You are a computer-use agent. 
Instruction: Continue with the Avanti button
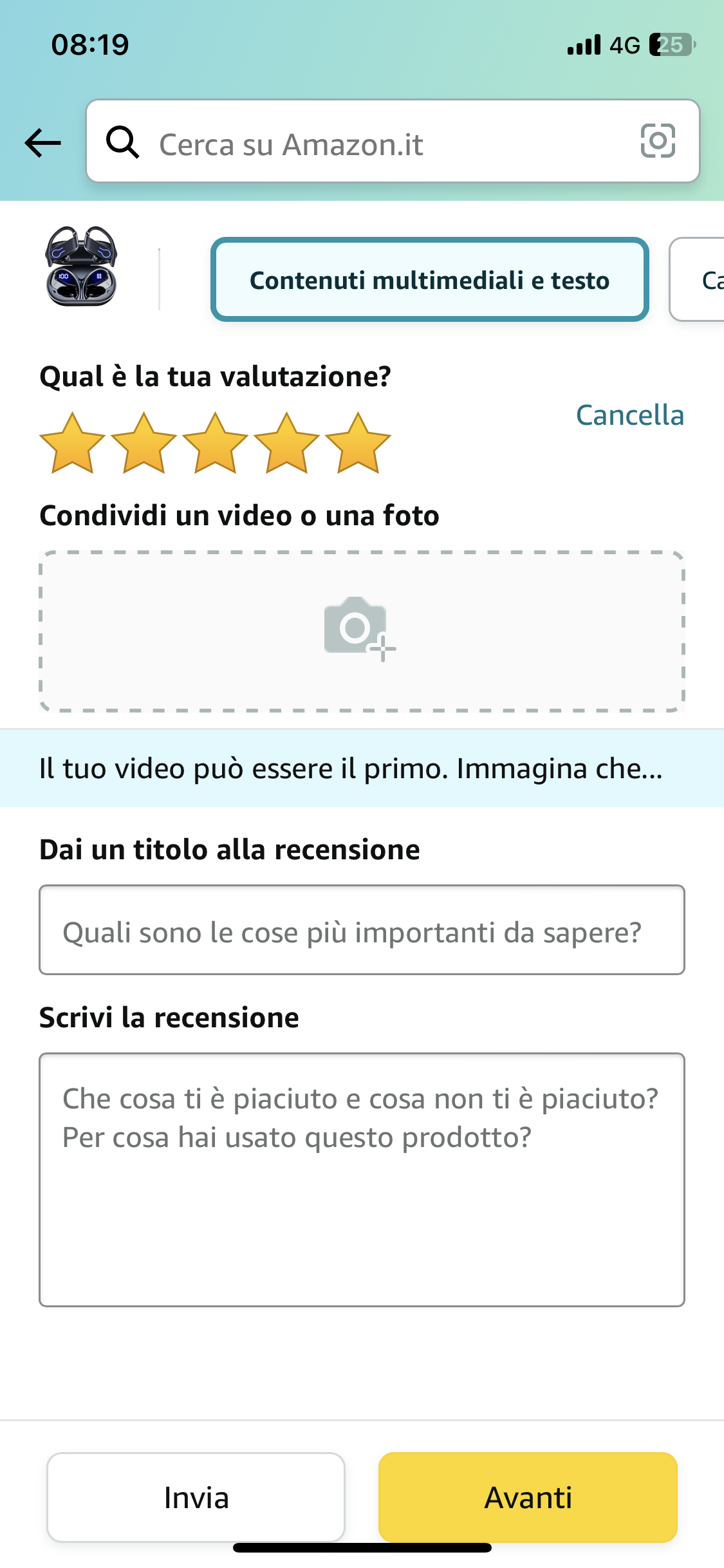(528, 1497)
